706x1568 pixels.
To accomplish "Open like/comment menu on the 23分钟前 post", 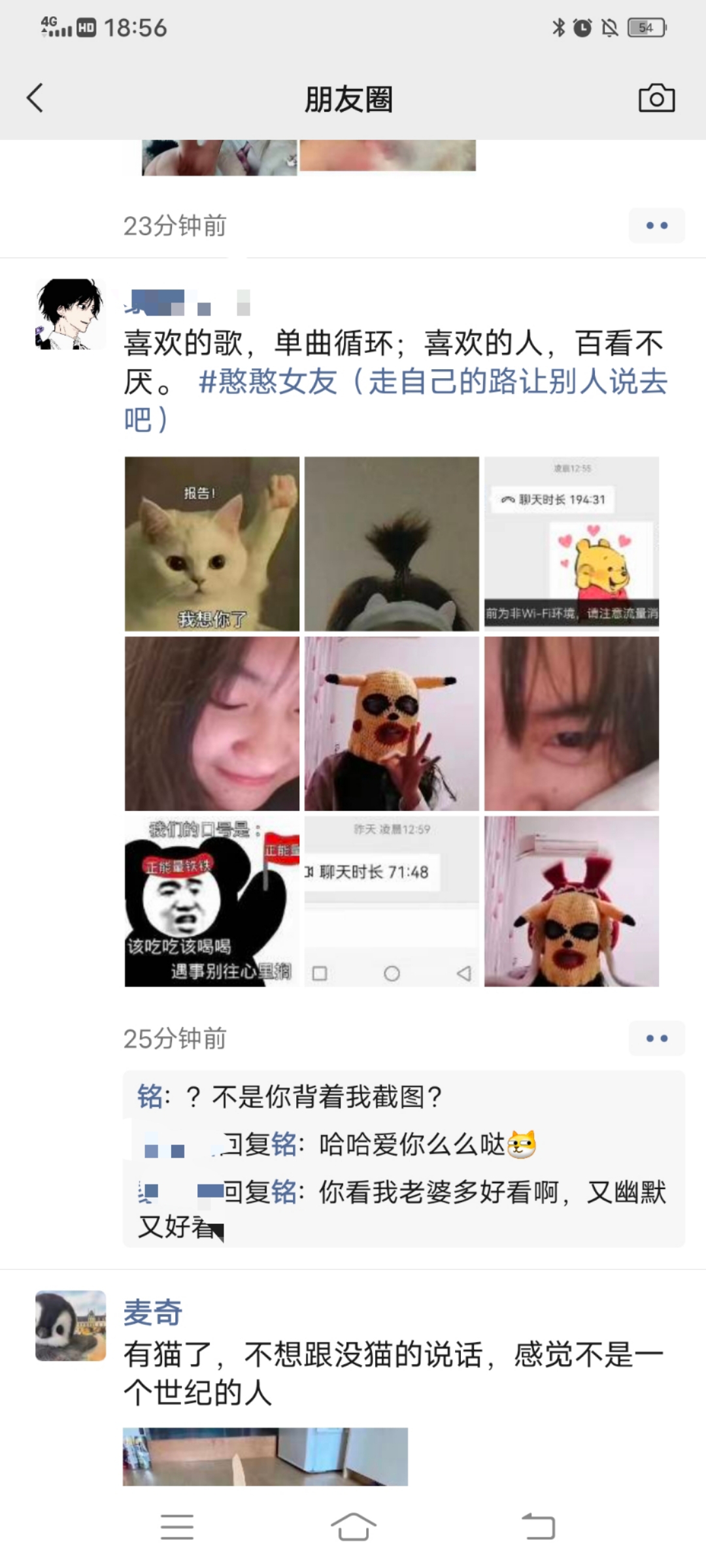I will (x=656, y=225).
